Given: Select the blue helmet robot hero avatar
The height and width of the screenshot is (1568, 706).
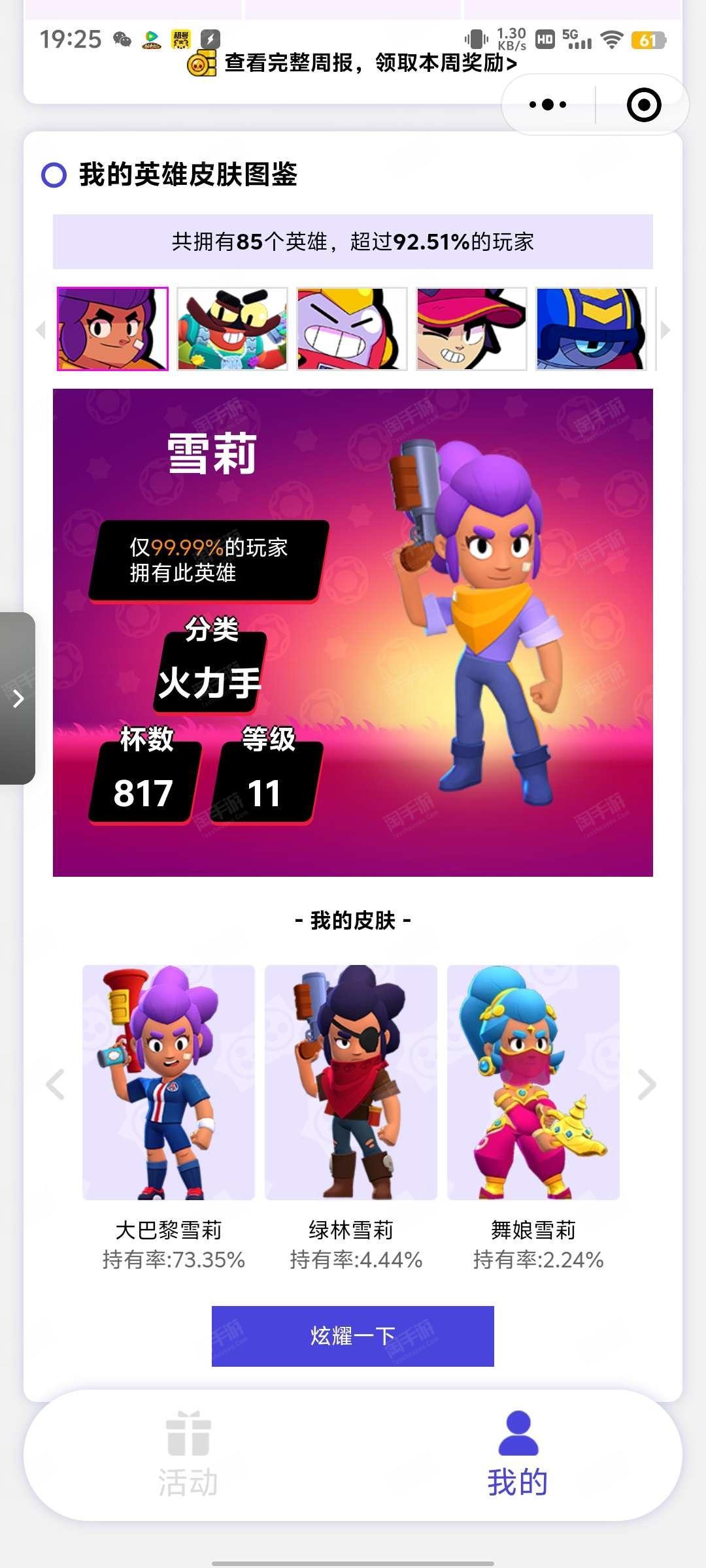Looking at the screenshot, I should point(591,329).
